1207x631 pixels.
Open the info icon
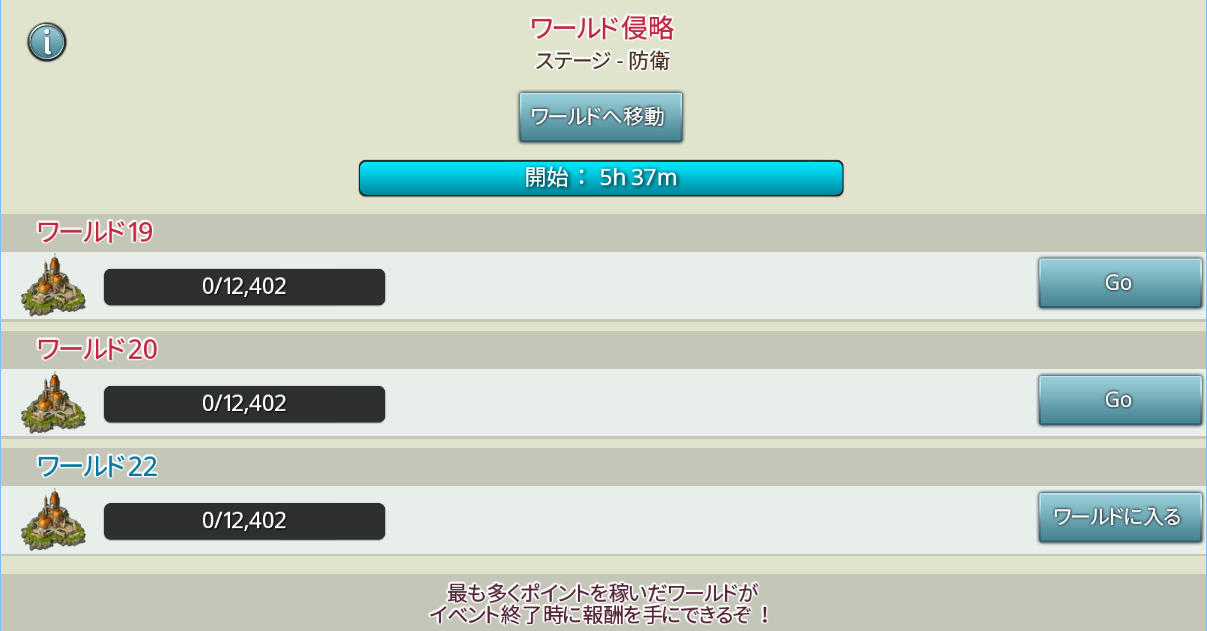click(46, 42)
